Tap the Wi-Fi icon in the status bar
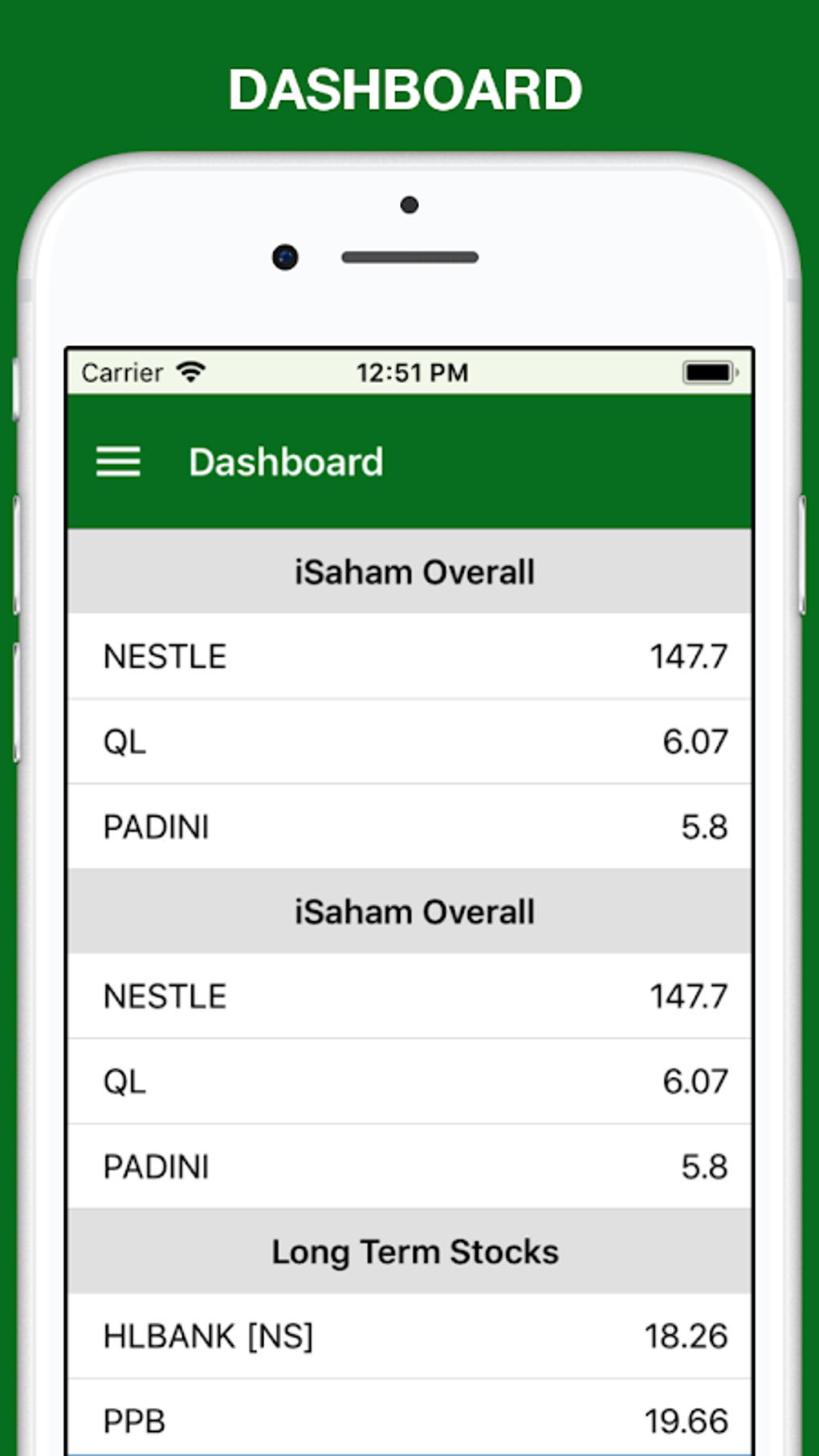This screenshot has height=1456, width=819. click(189, 372)
